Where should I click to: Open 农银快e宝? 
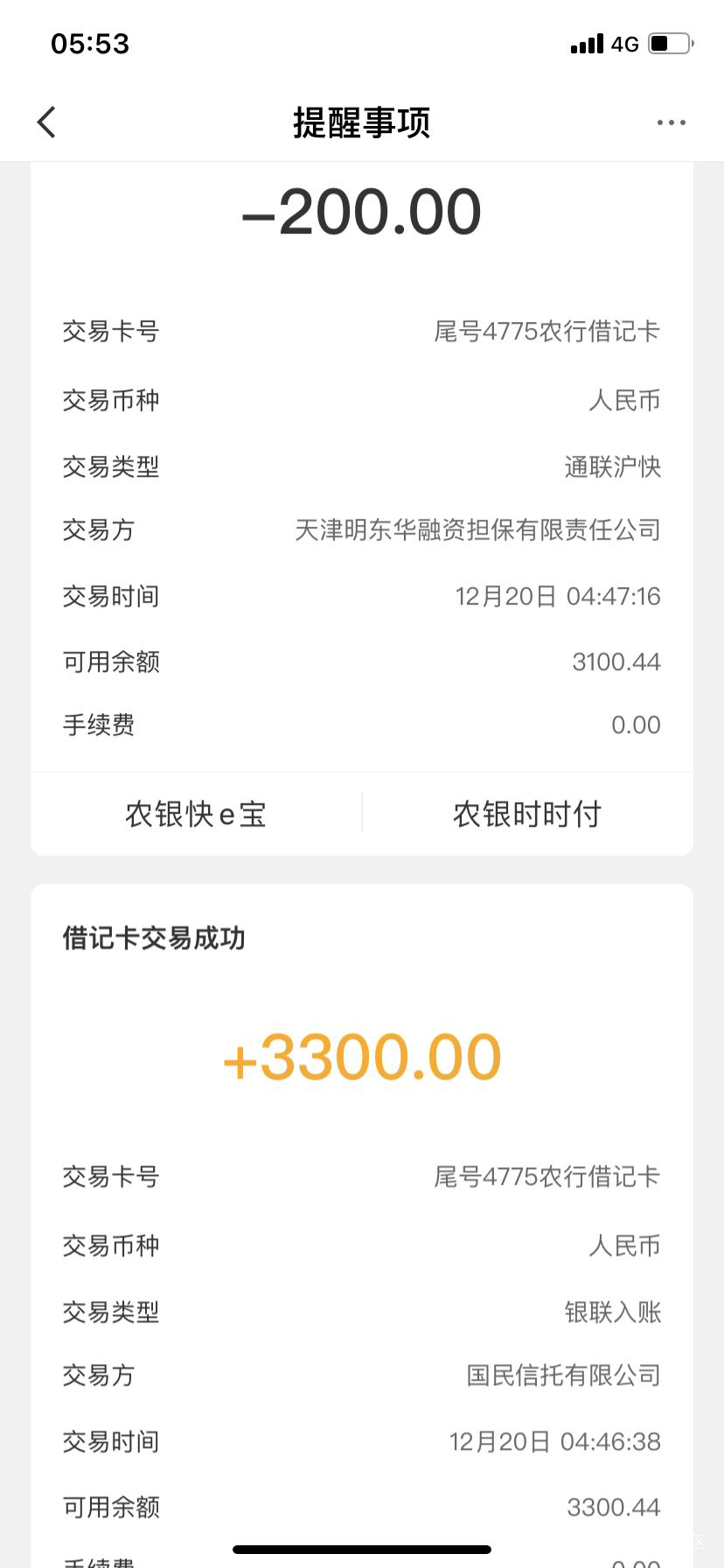(196, 814)
